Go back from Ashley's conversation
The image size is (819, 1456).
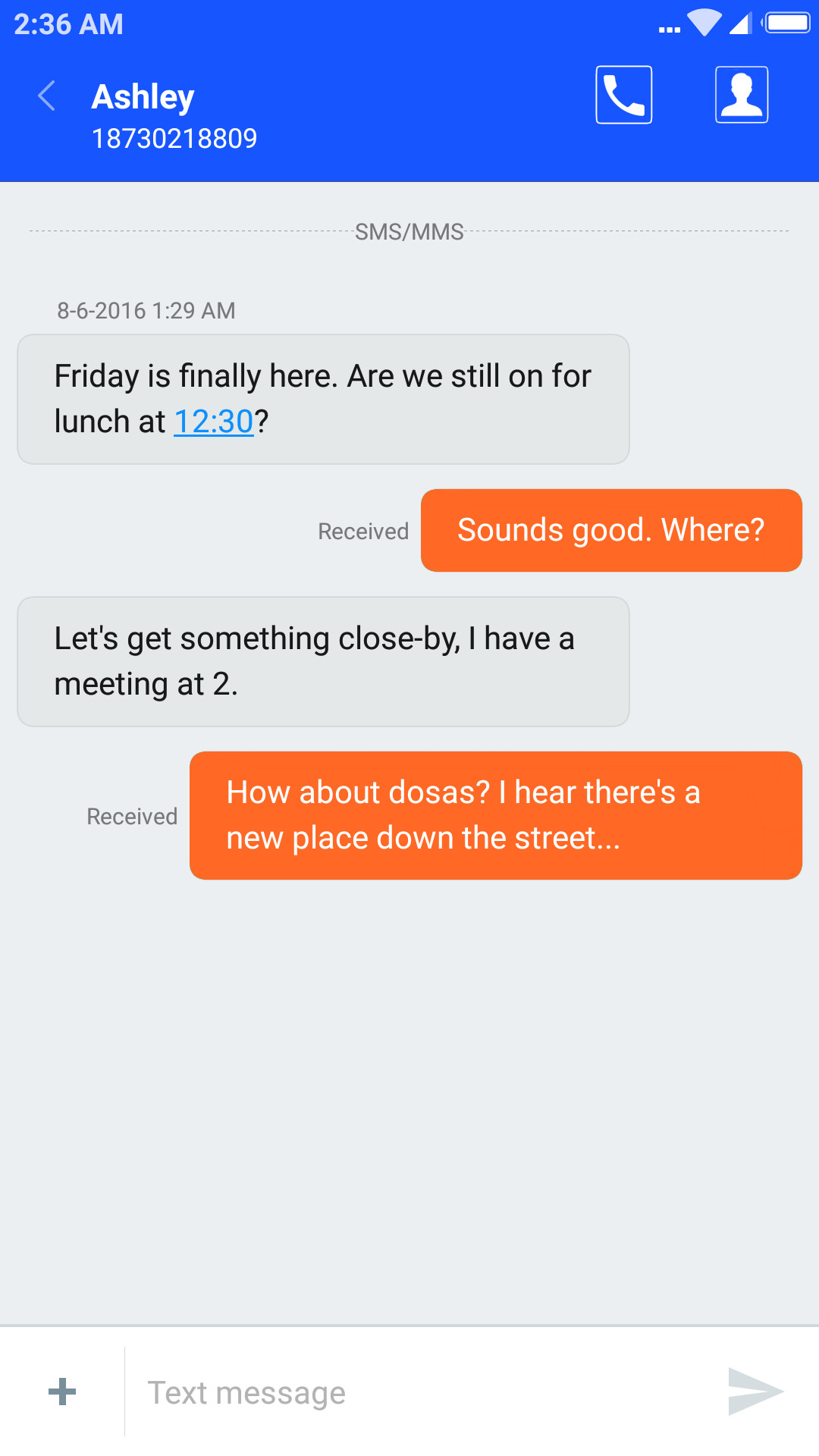point(46,96)
